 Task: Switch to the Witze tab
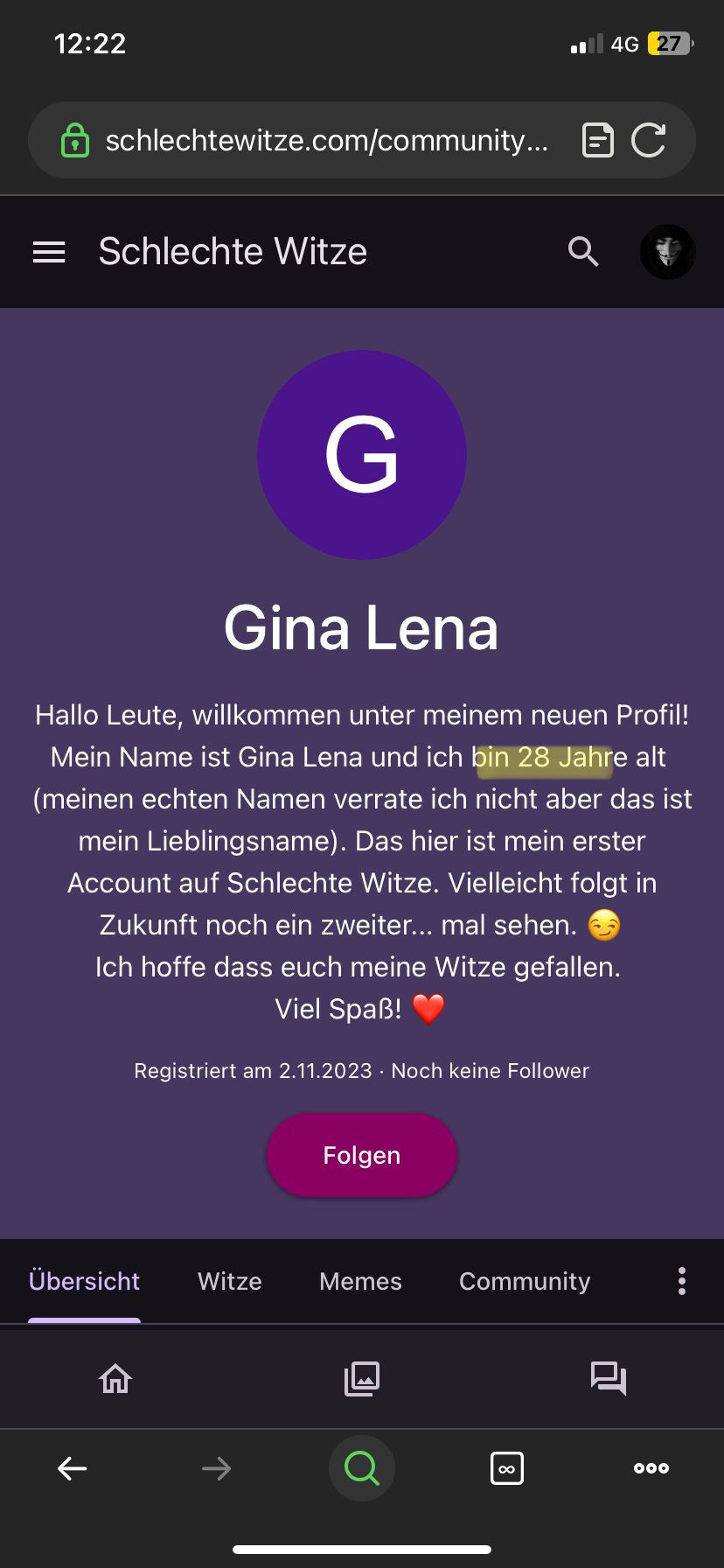[x=229, y=1281]
